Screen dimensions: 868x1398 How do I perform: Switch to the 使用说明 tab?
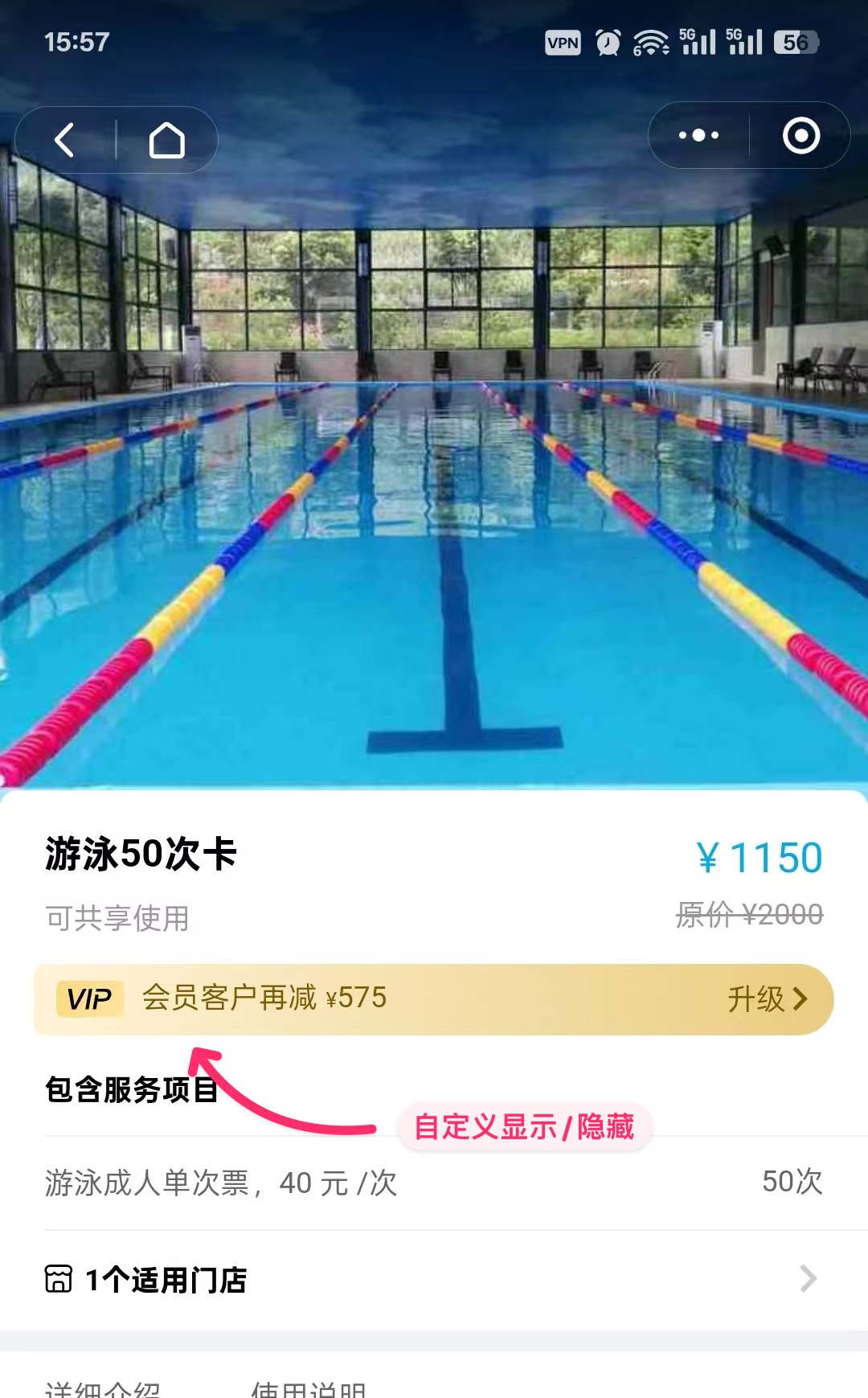tap(308, 1388)
